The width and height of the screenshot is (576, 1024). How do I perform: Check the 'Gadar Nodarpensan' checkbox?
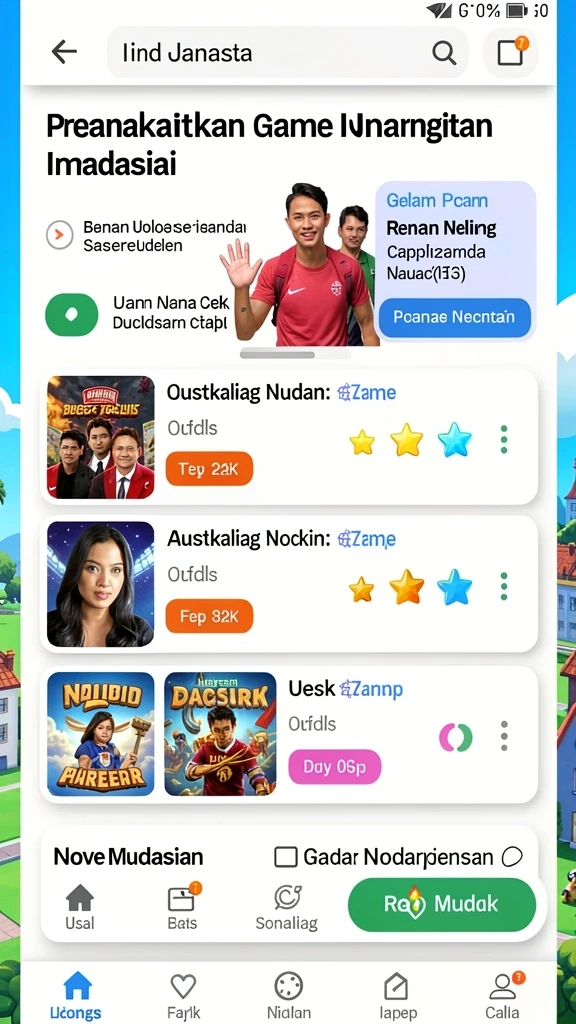coord(285,856)
